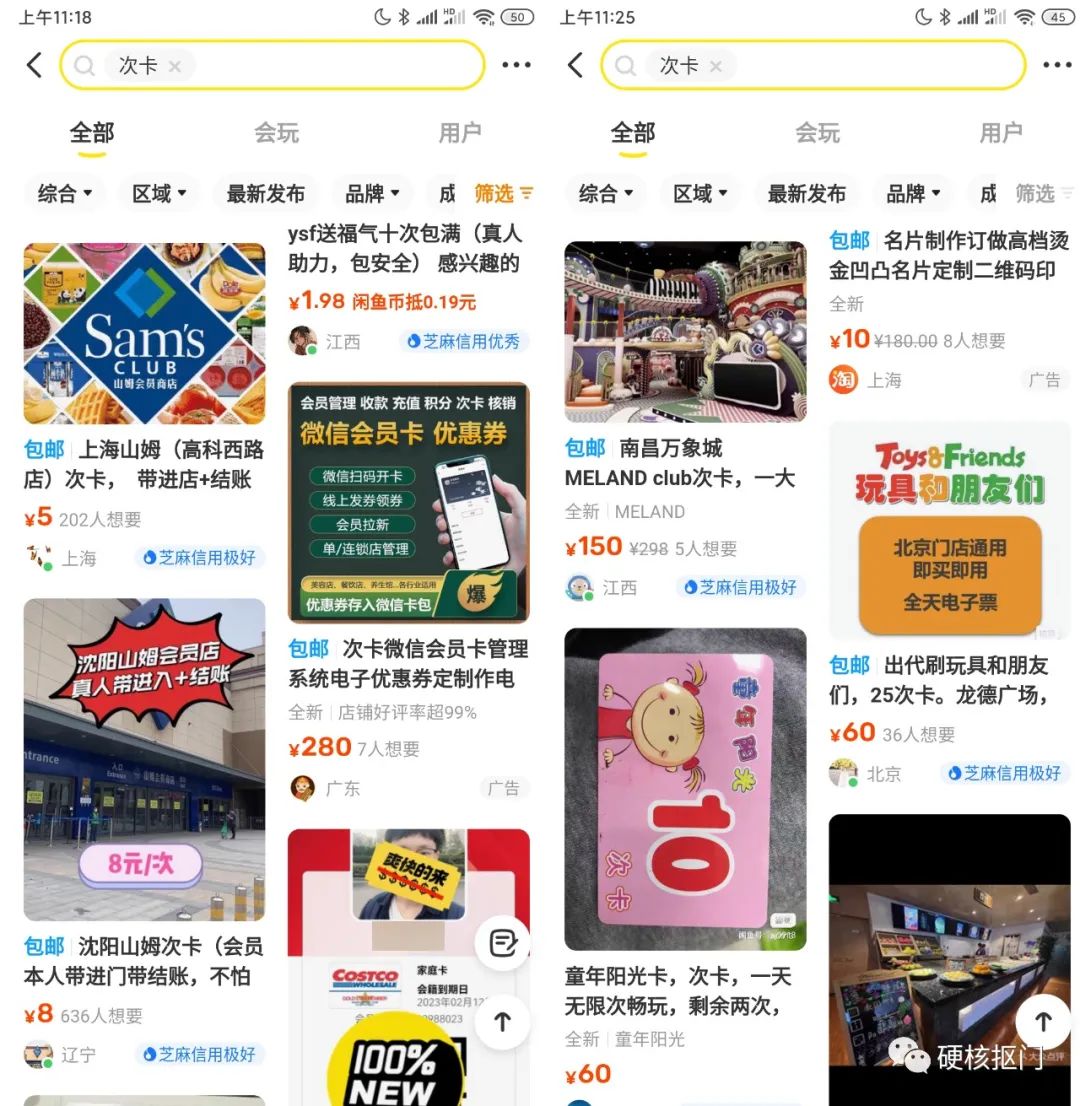Remove the 次卡 search keyword via its x
The height and width of the screenshot is (1106, 1080).
tap(174, 65)
